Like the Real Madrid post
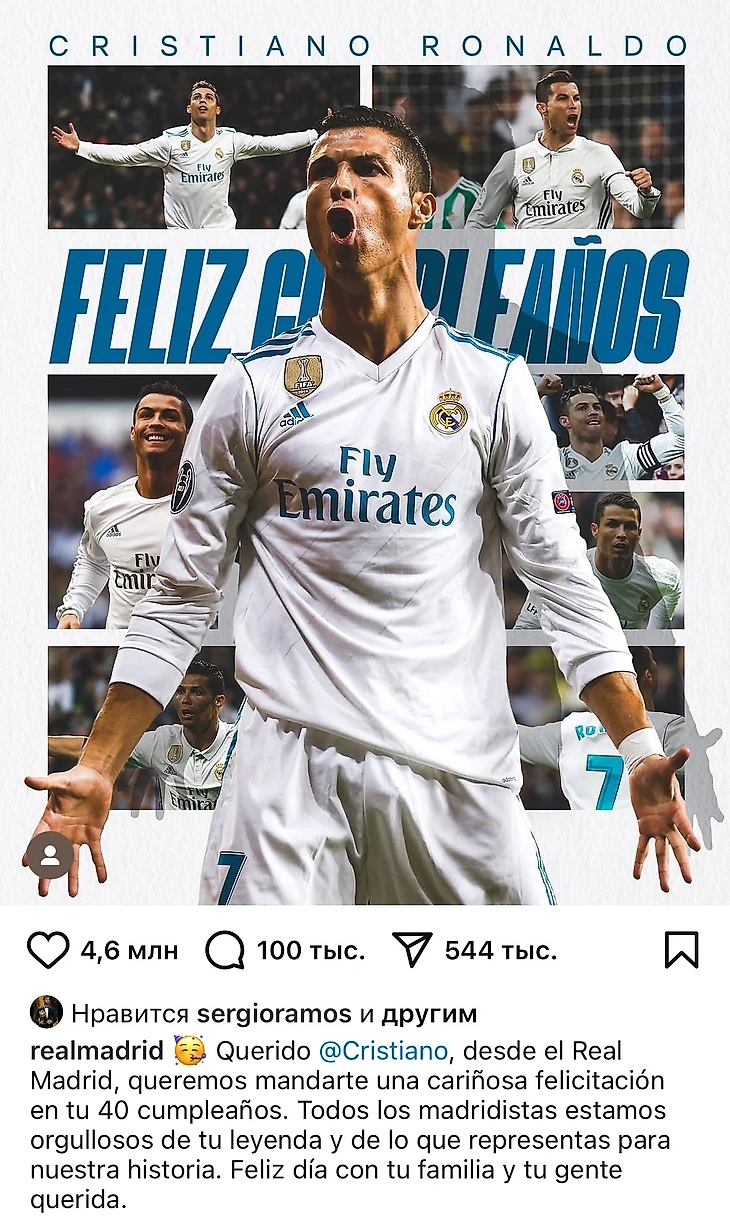 (47, 950)
